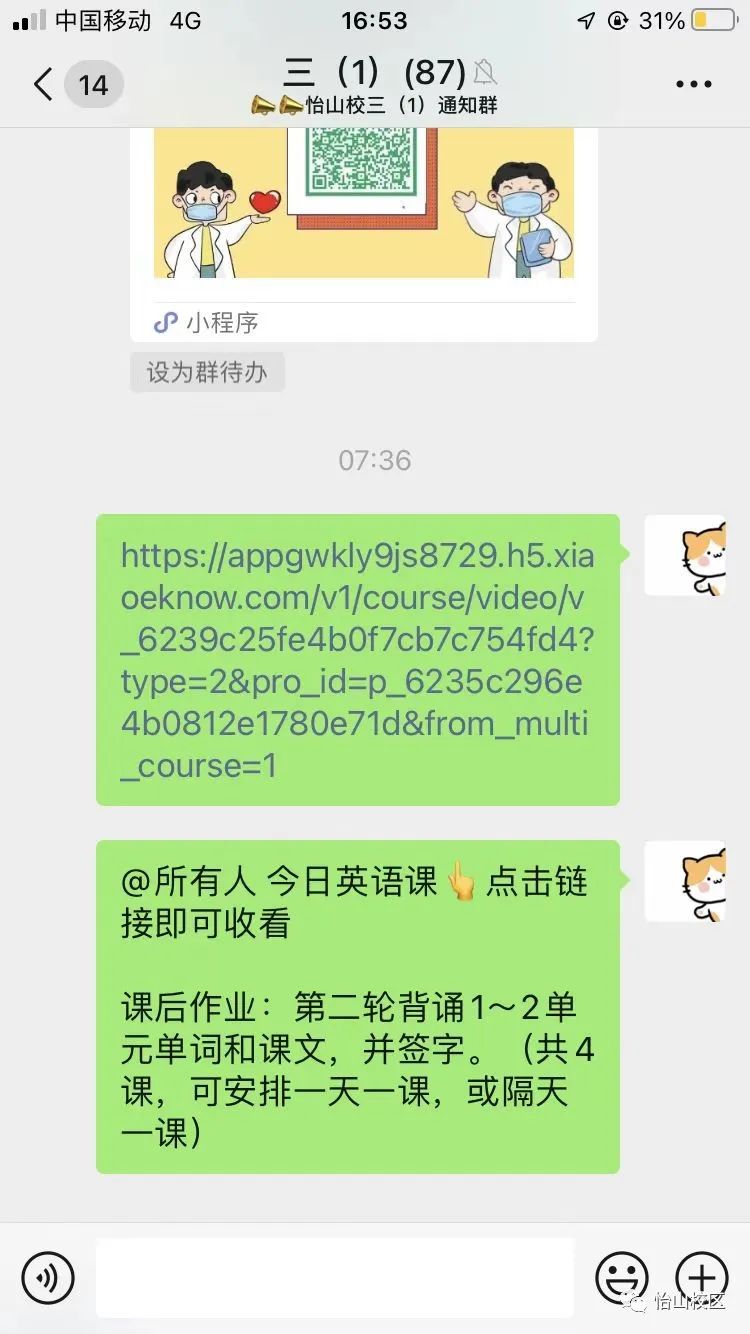Tap 设为群待办 button
The width and height of the screenshot is (750, 1334).
pyautogui.click(x=207, y=373)
